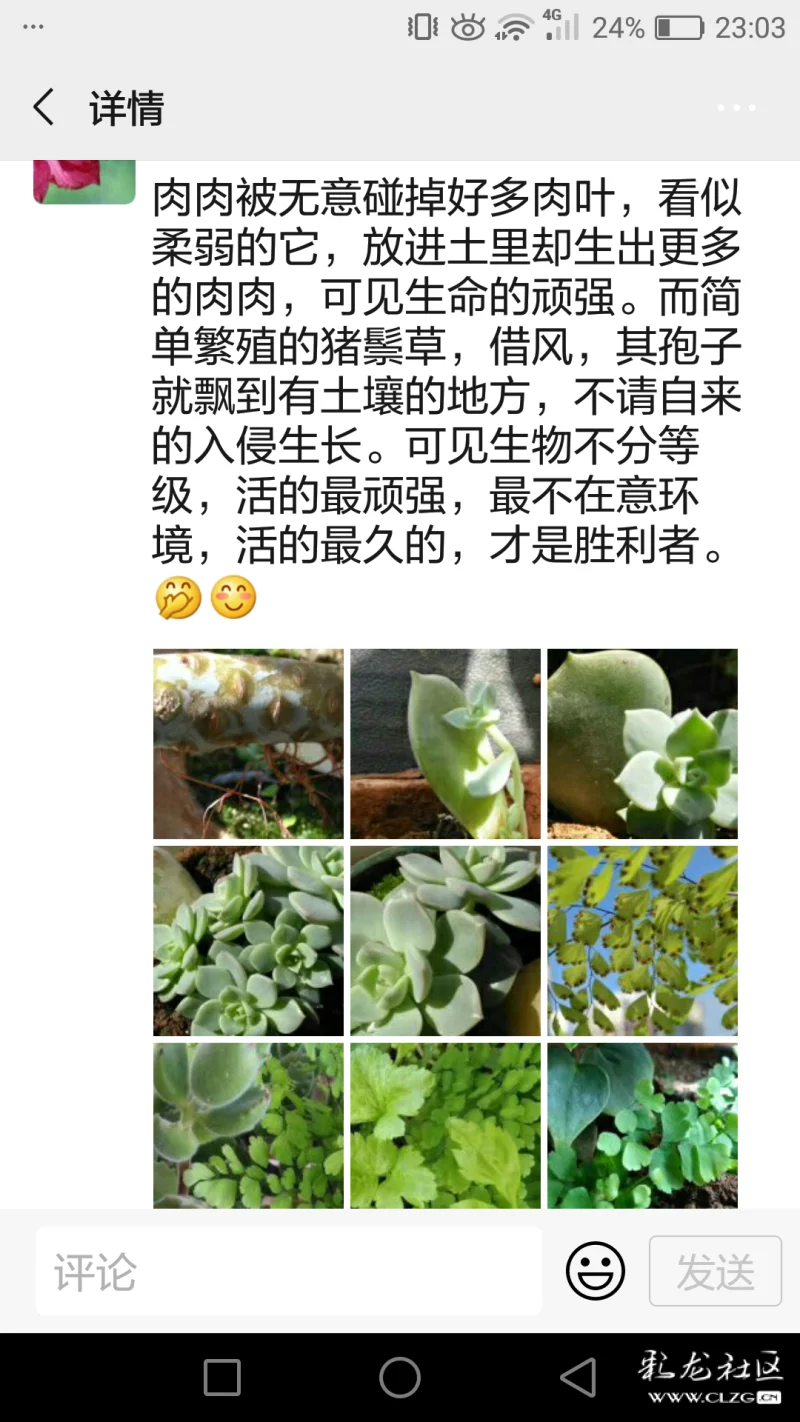
Task: Open the three-dot overflow menu
Action: tap(736, 108)
